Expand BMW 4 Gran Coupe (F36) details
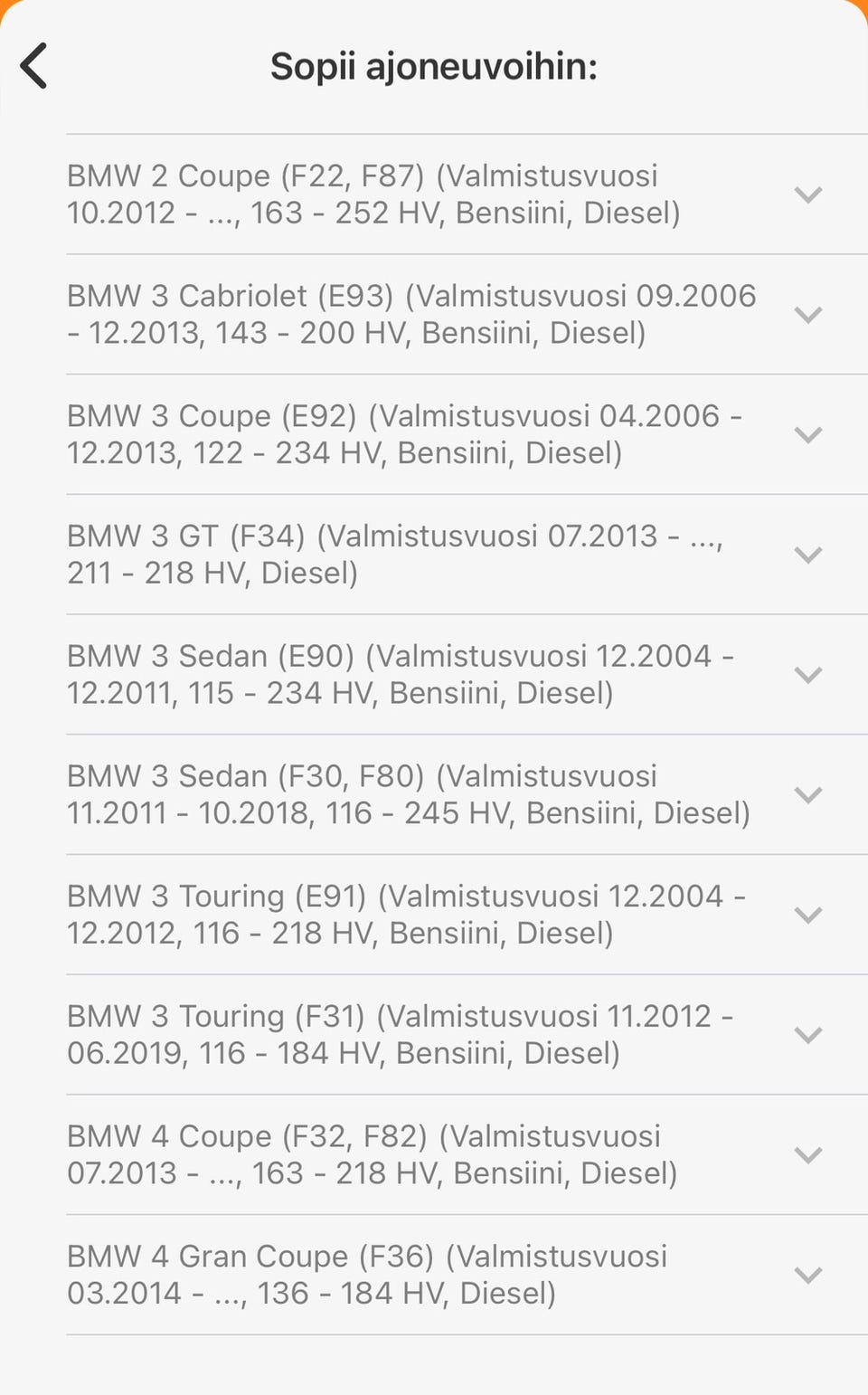This screenshot has width=868, height=1395. point(807,1275)
